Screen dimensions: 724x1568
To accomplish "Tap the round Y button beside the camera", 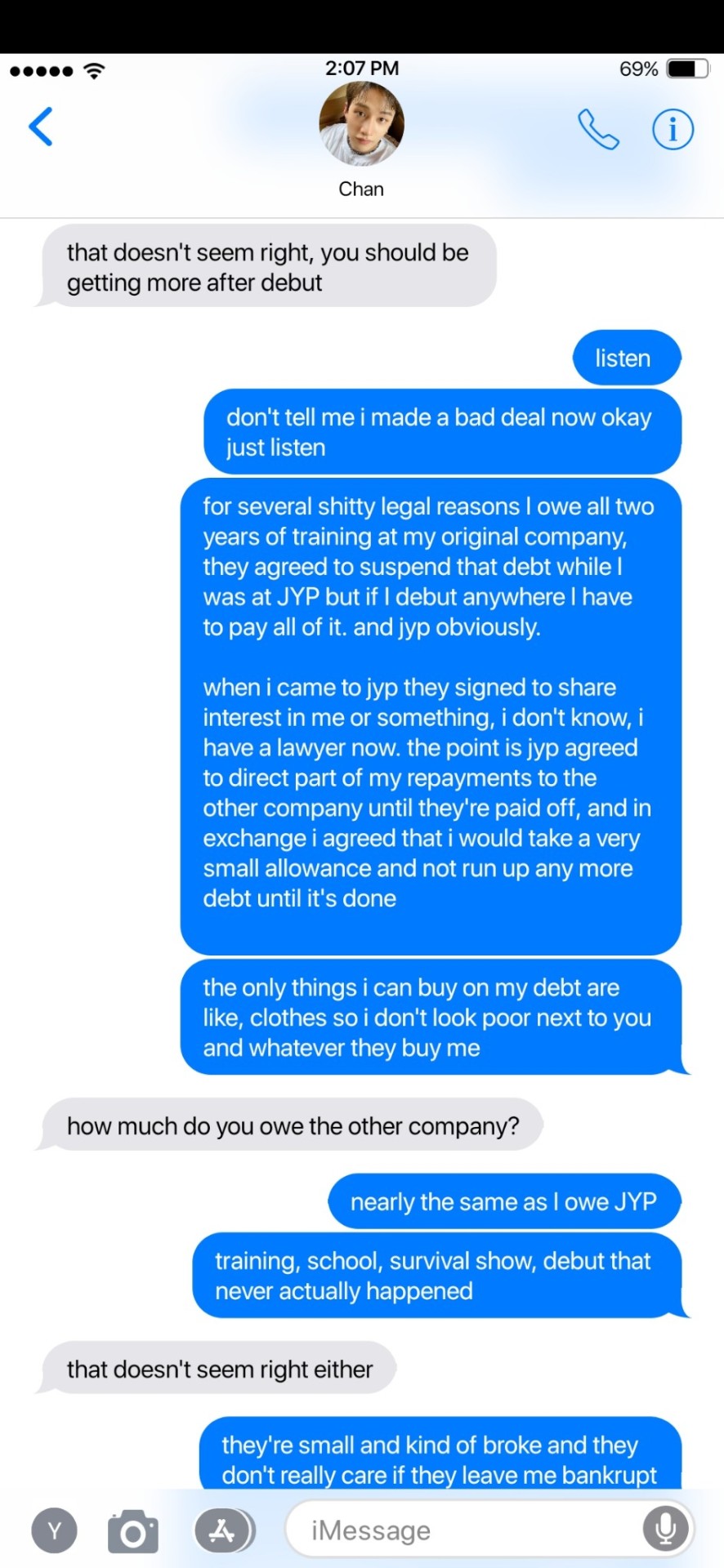I will coord(55,1530).
